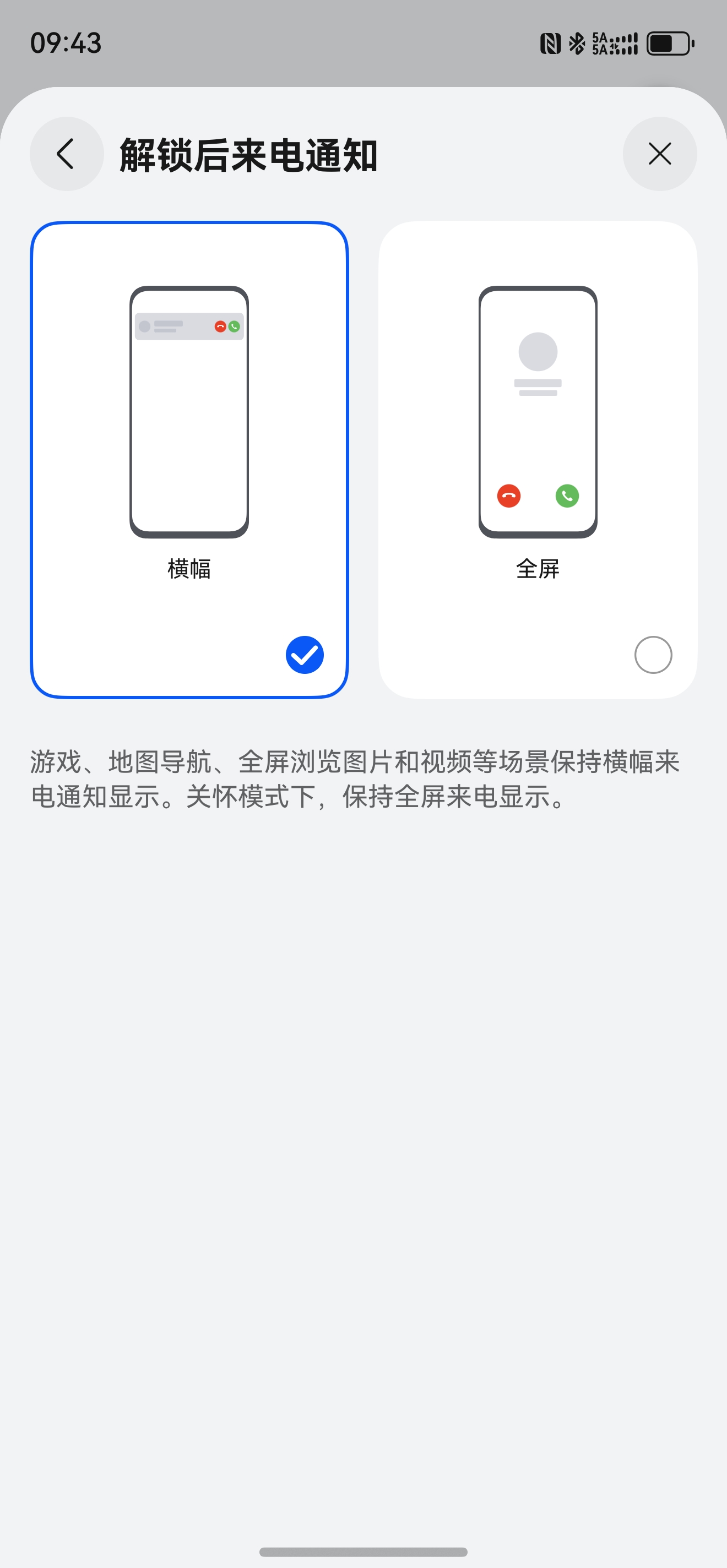
Task: Go back using the header arrow
Action: point(67,154)
